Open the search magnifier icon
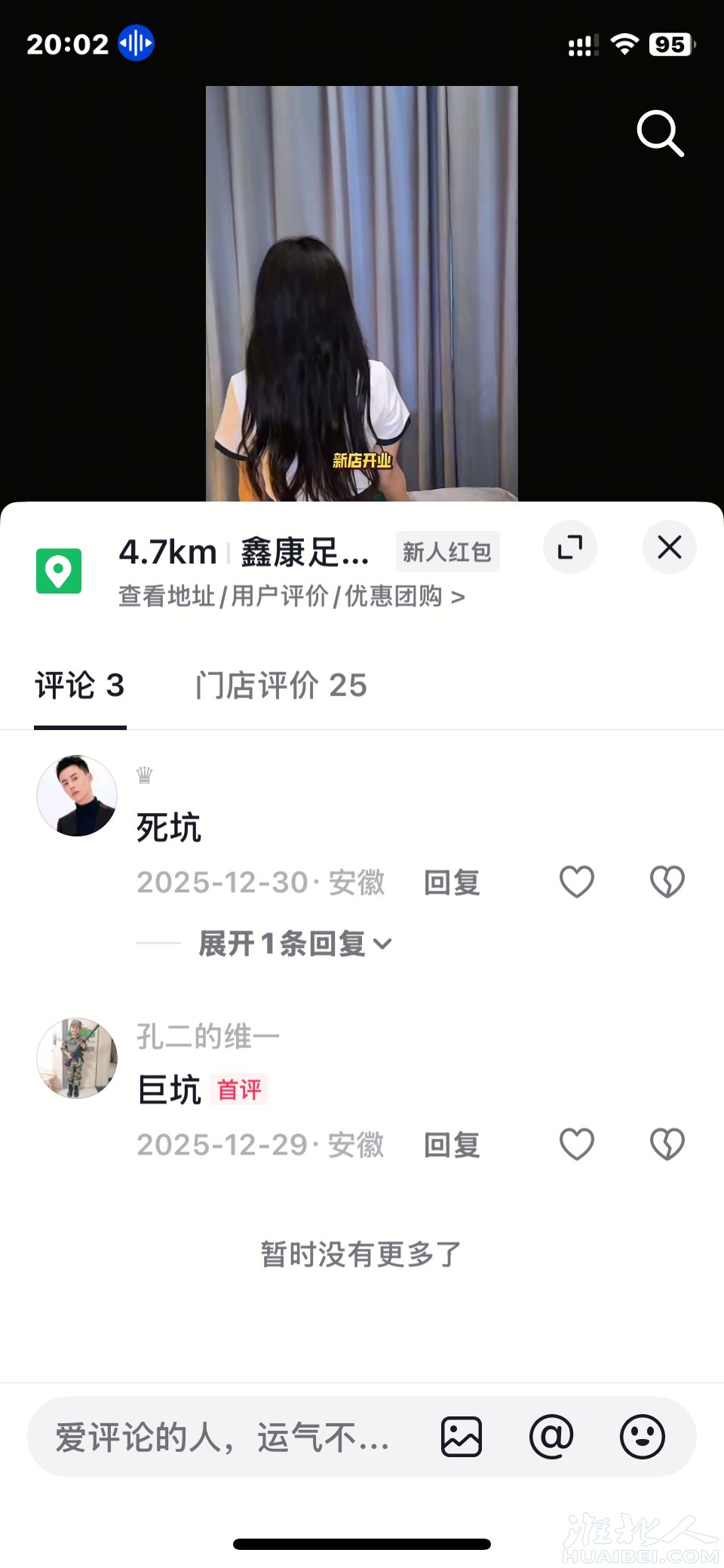 tap(660, 133)
